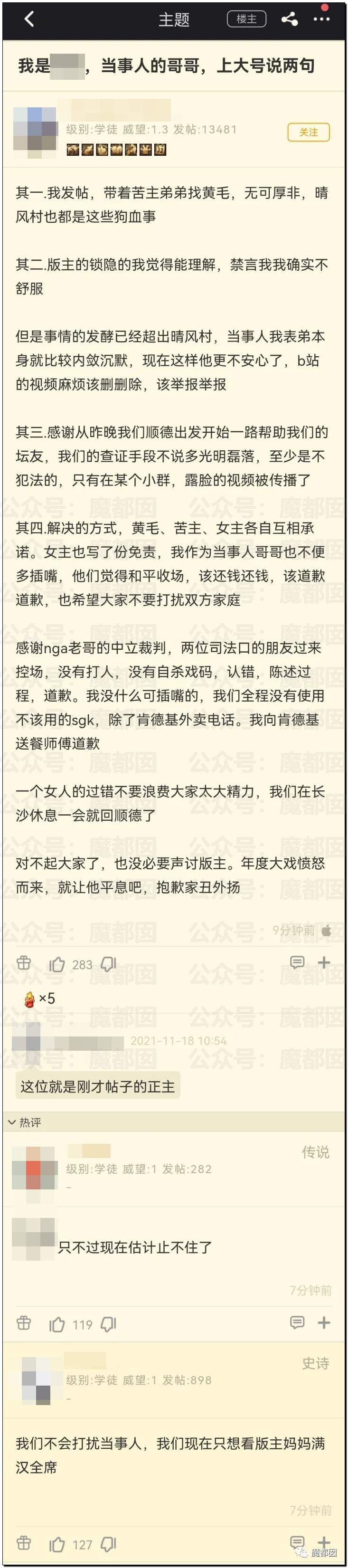348x1568 pixels.
Task: Open plus options on the 119-likes comment
Action: point(324,1322)
